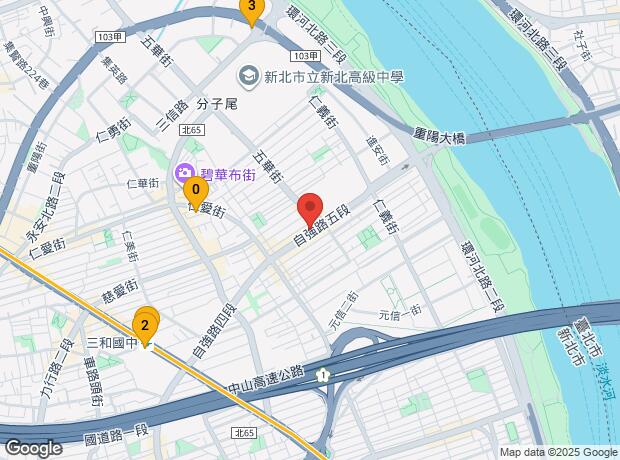Tap the red location pin

tap(310, 210)
